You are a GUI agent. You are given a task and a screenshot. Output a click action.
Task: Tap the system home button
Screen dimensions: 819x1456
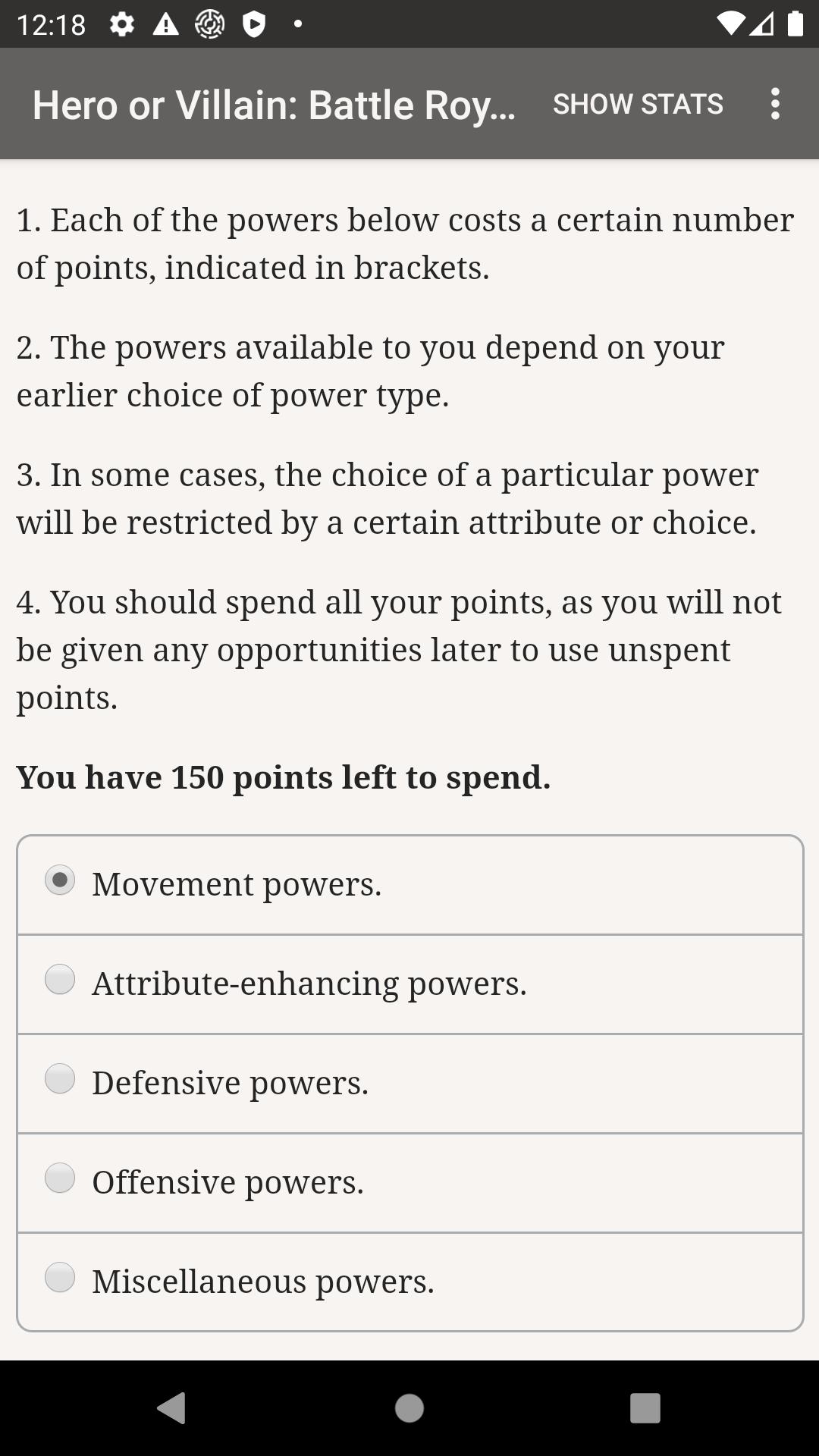[409, 1408]
